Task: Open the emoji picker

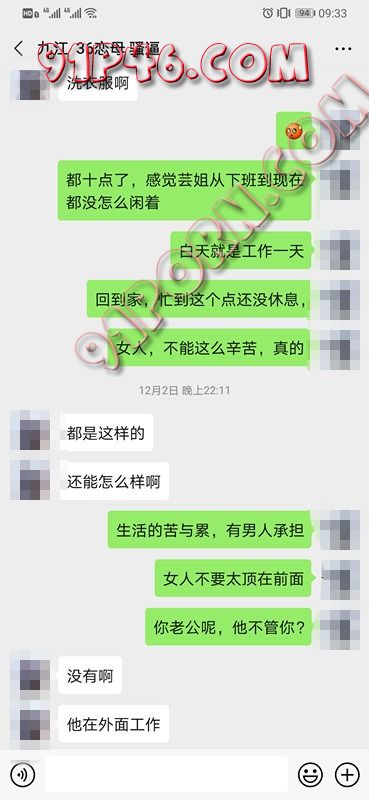Action: 310,775
